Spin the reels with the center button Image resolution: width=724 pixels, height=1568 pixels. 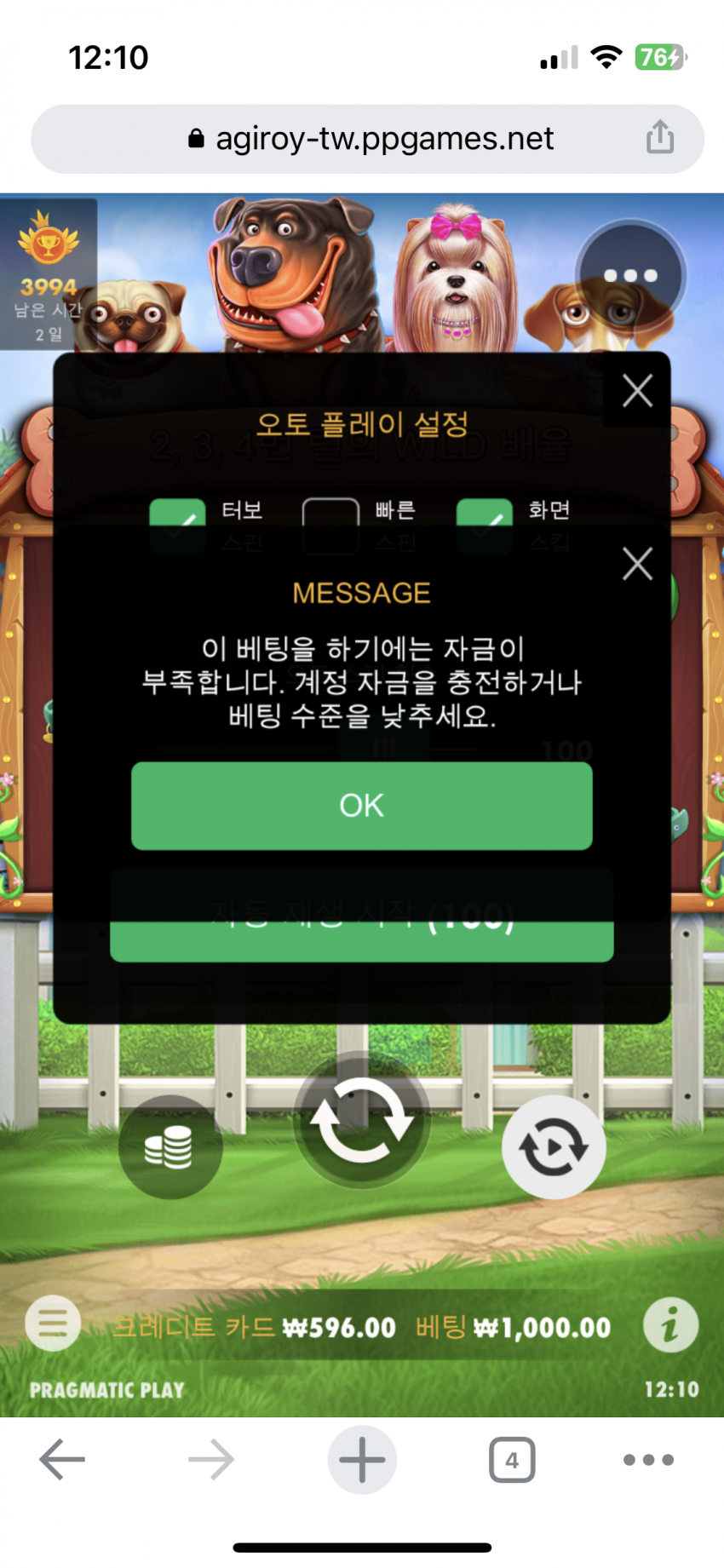(x=362, y=1120)
